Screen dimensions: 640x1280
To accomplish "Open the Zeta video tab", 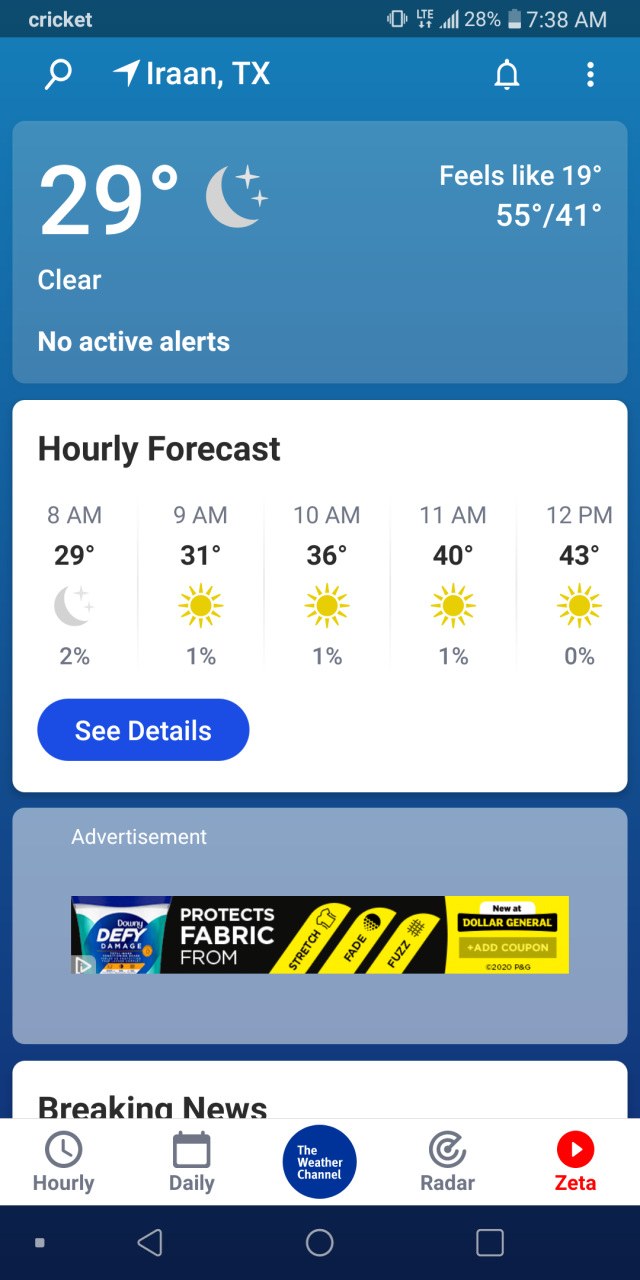I will click(x=575, y=1163).
